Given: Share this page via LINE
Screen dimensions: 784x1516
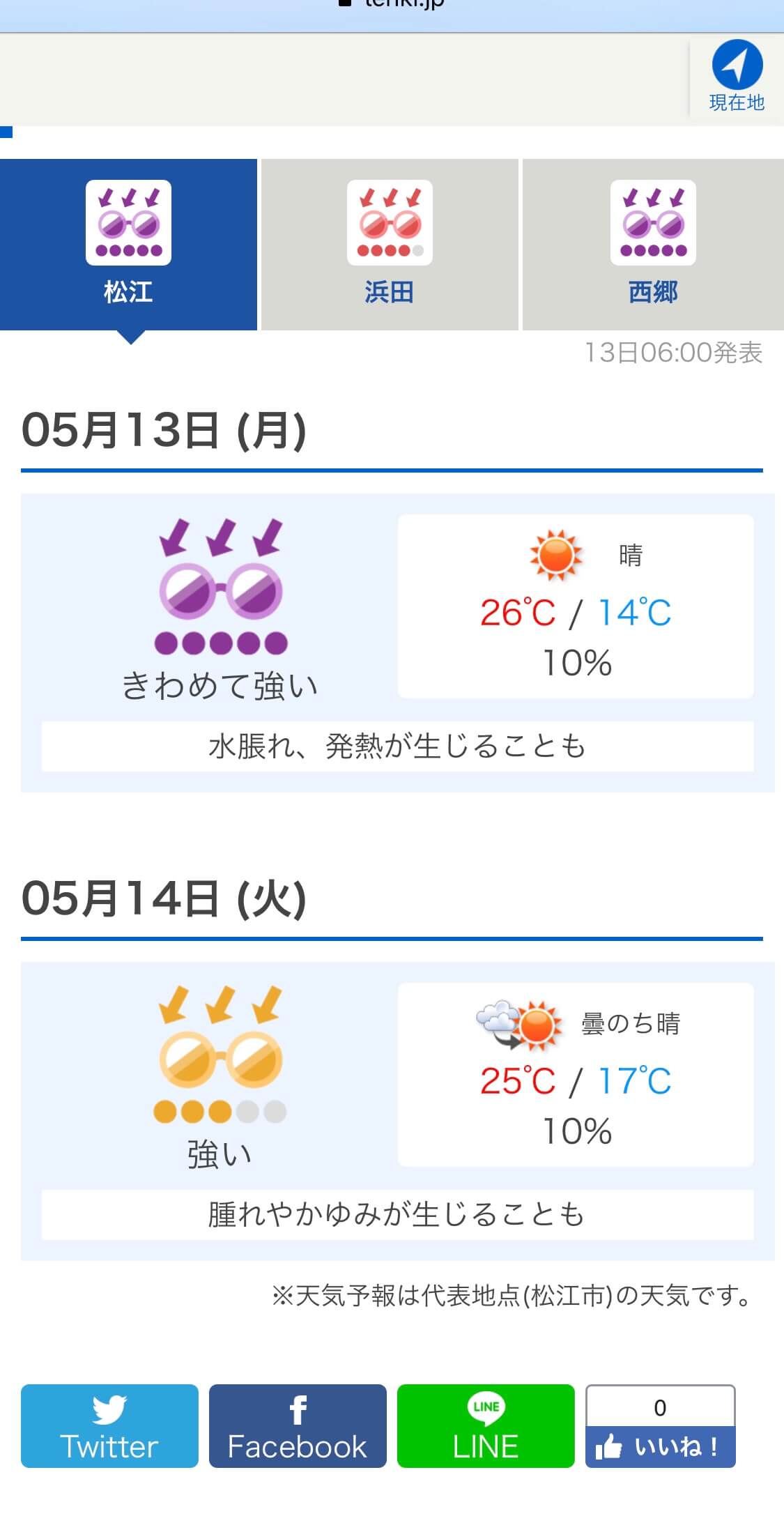Looking at the screenshot, I should 486,1425.
